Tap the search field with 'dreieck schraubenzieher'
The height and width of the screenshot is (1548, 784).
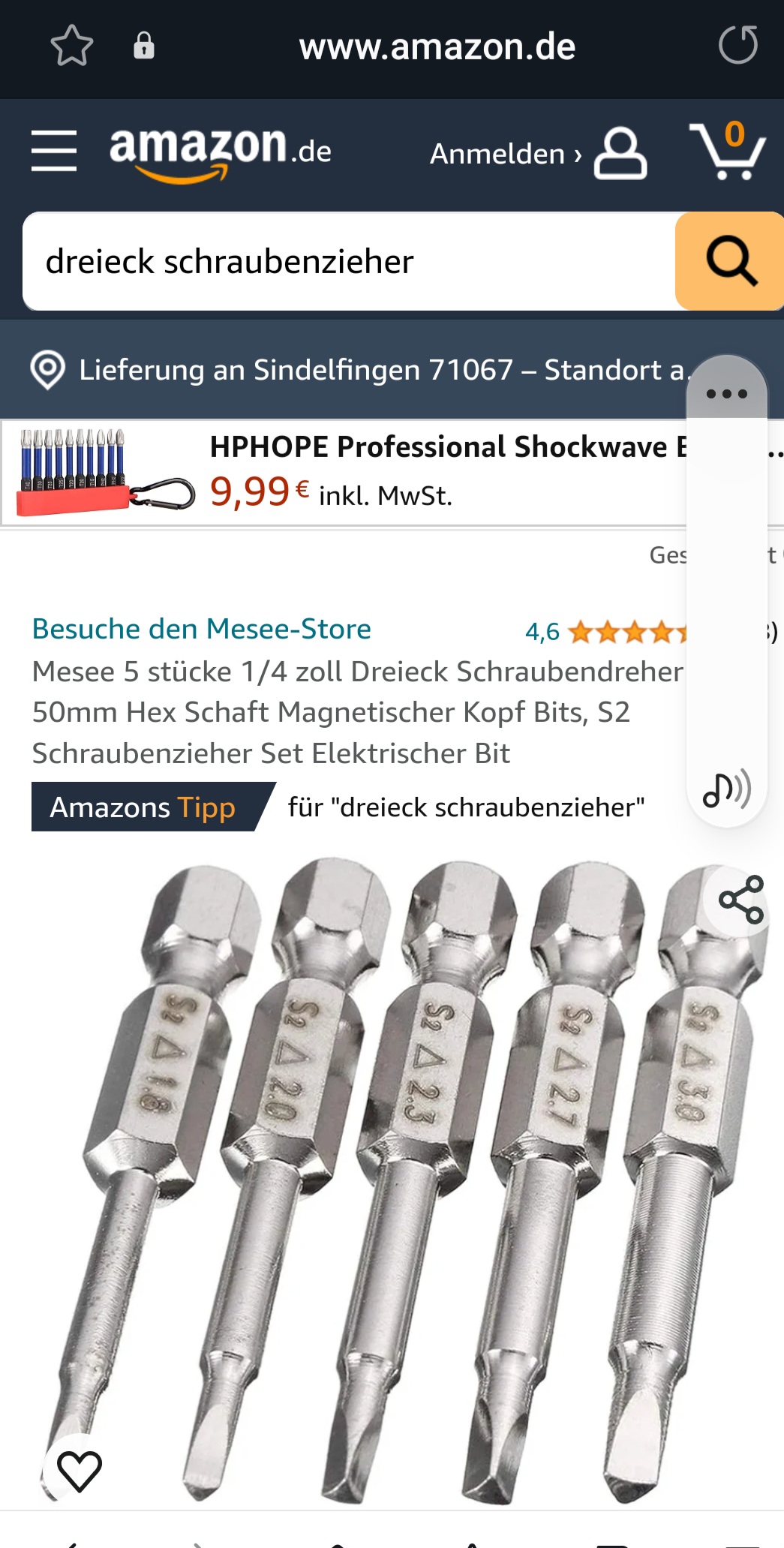349,262
